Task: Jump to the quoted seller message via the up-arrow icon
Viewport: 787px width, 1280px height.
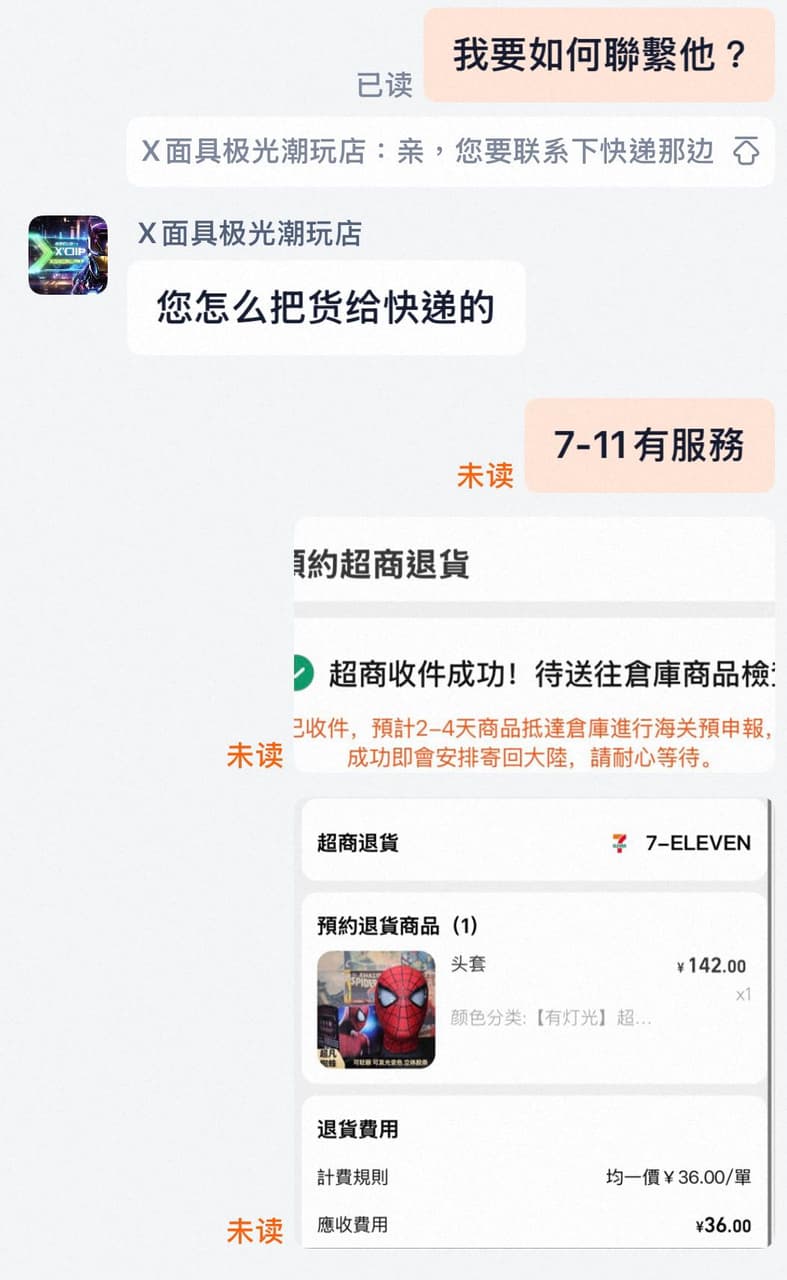Action: pos(746,151)
